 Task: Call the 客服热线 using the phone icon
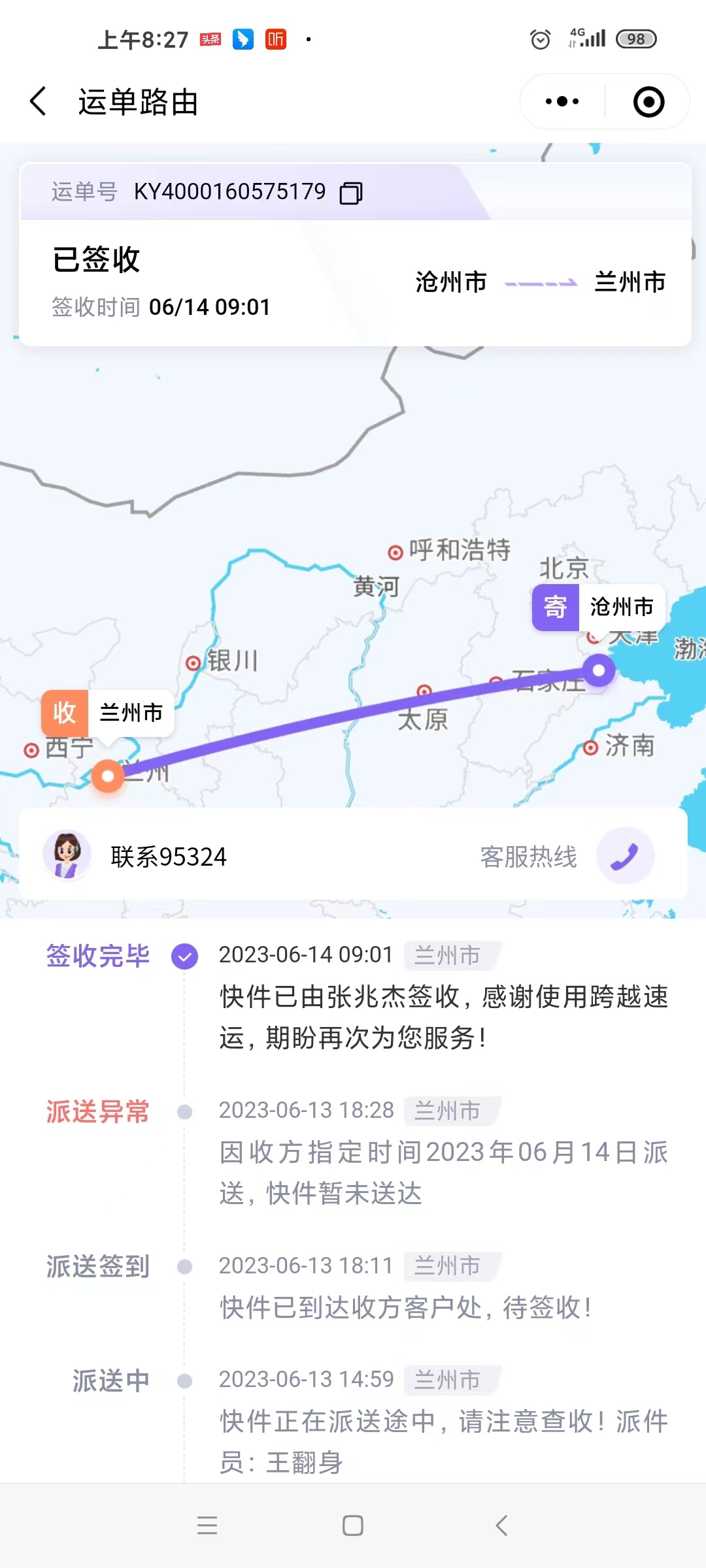click(x=625, y=856)
